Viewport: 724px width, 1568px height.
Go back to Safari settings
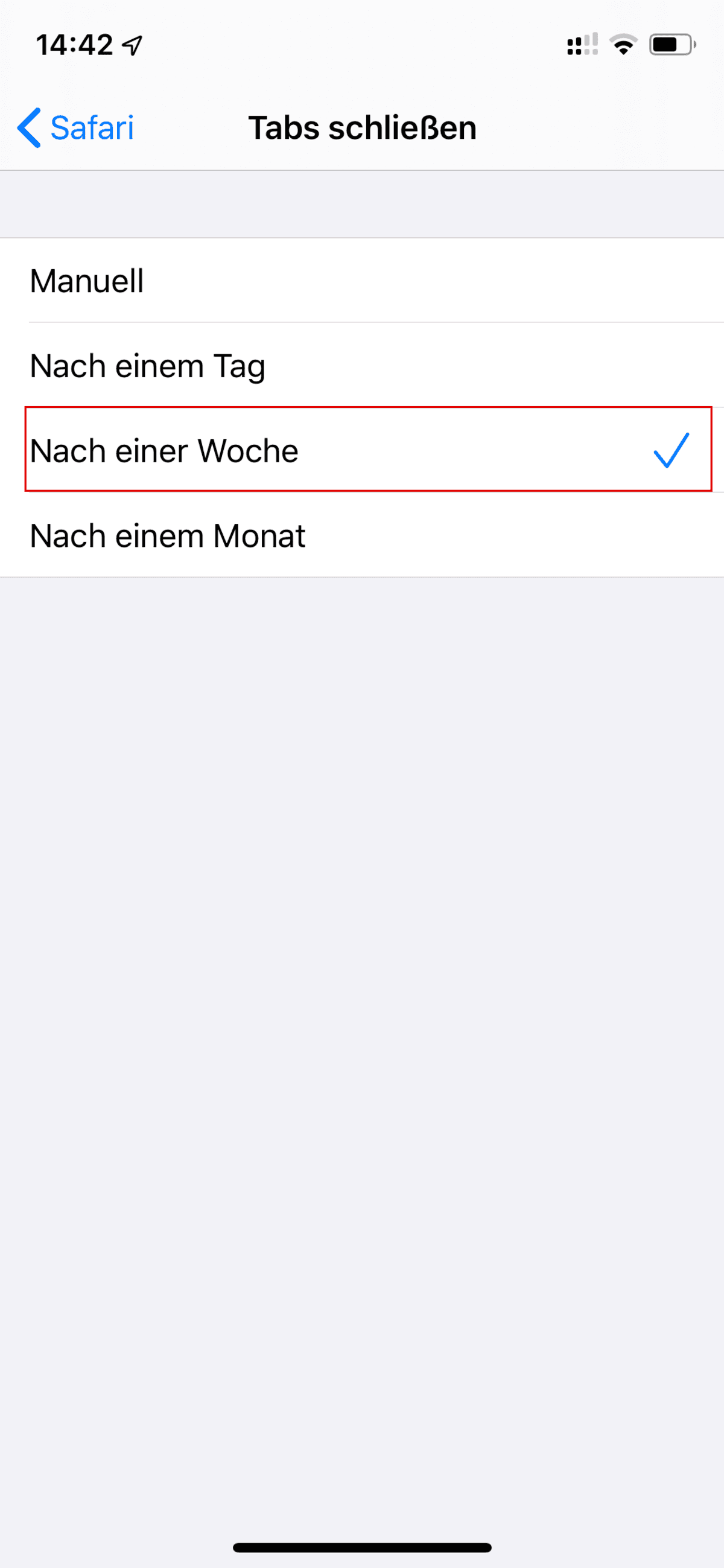[x=75, y=128]
